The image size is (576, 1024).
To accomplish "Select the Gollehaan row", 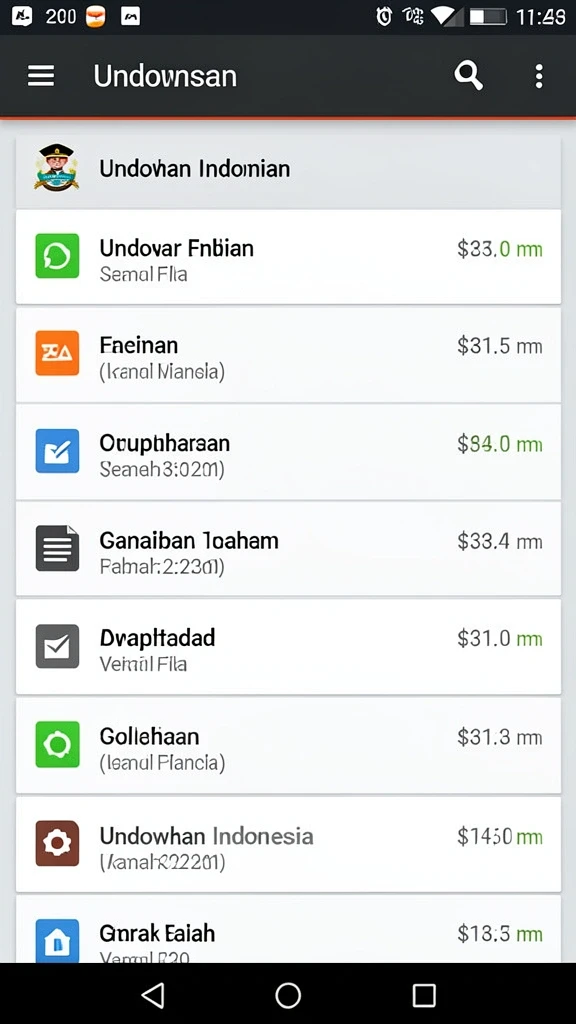I will (288, 745).
